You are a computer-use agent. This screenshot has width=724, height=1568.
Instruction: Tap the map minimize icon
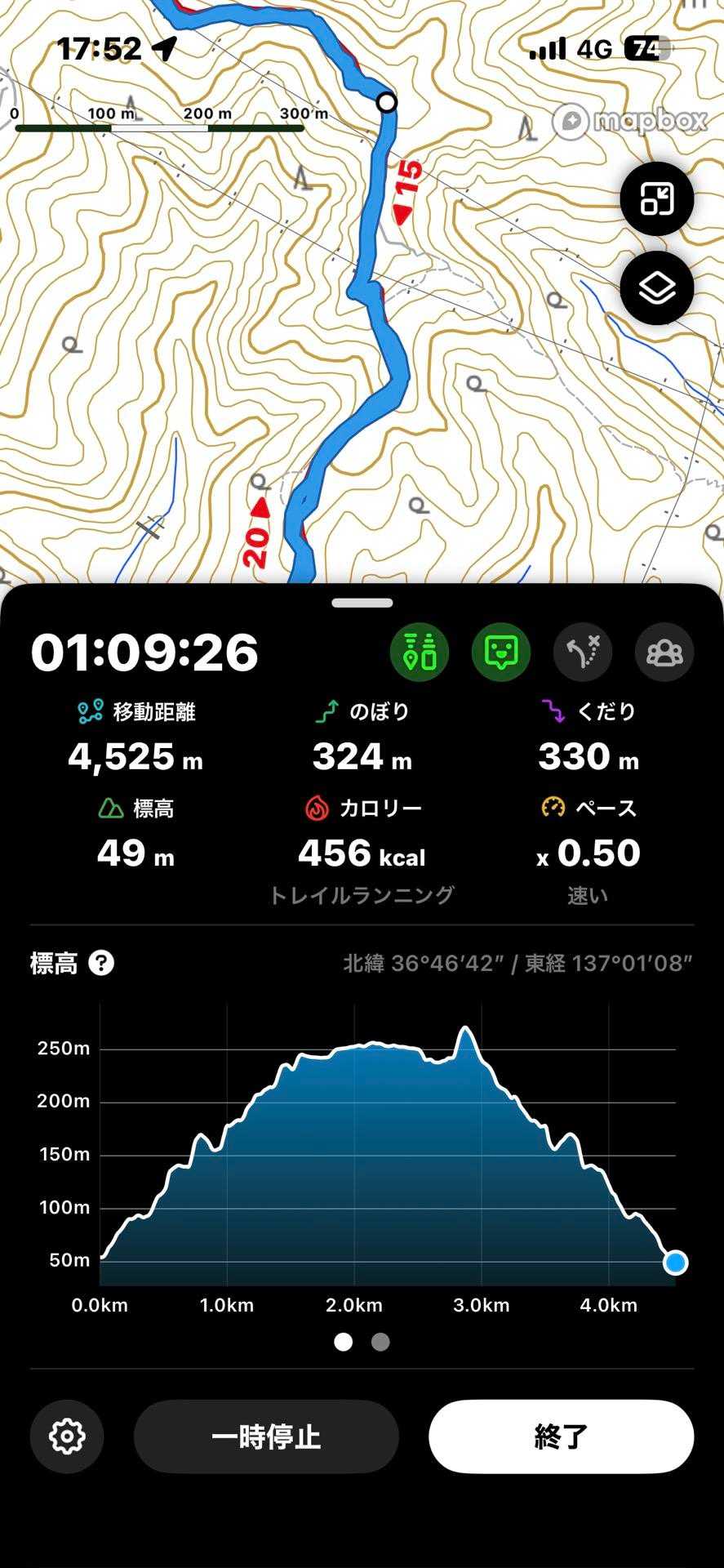pos(656,199)
